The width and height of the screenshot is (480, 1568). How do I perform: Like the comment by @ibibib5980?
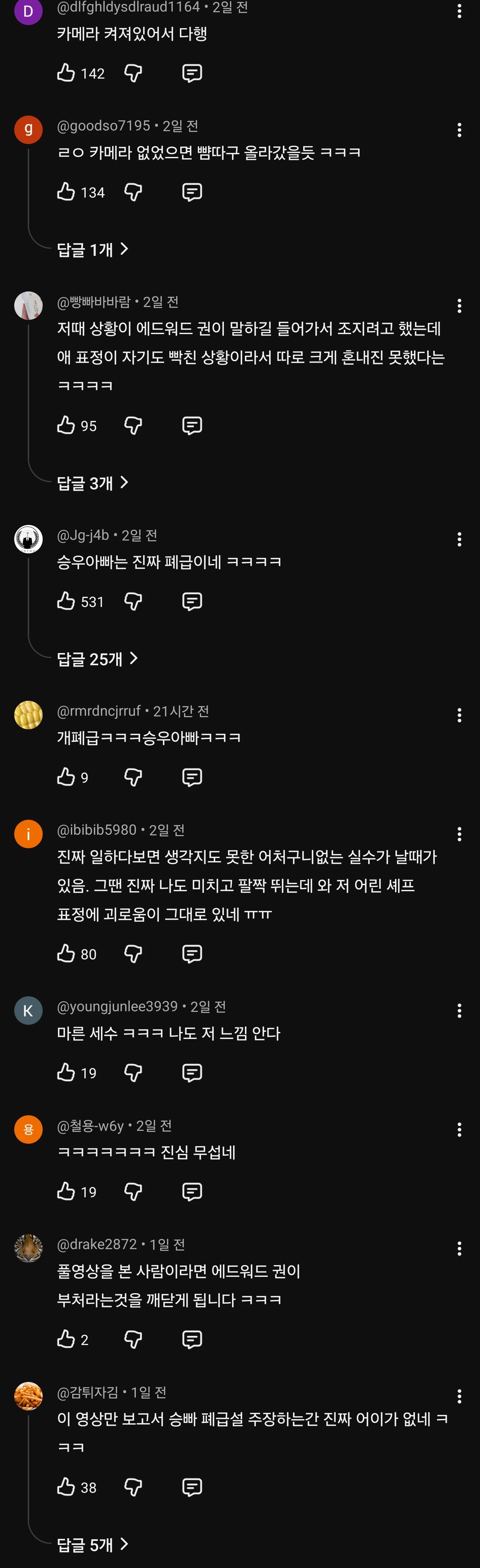[66, 953]
